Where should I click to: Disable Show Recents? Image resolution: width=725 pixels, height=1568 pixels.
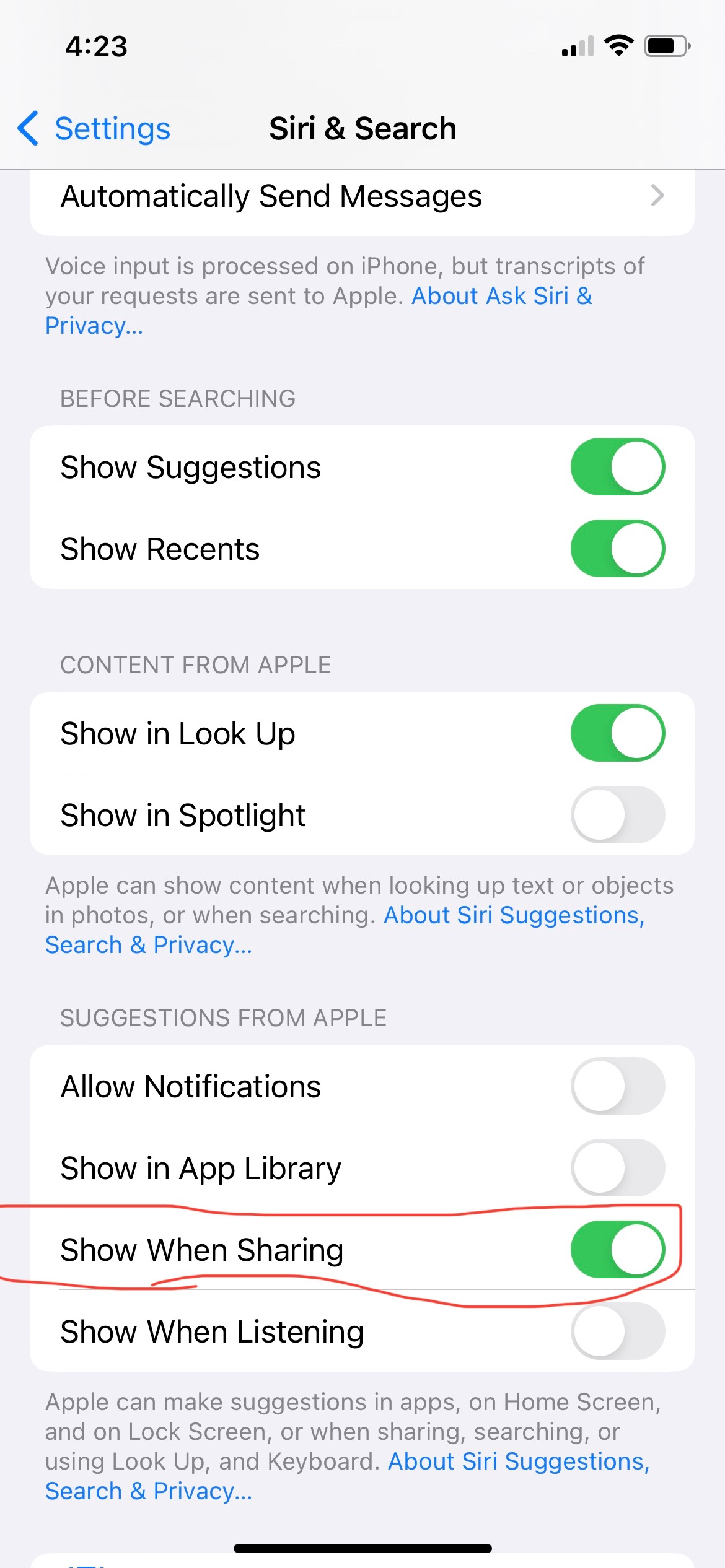pyautogui.click(x=618, y=548)
